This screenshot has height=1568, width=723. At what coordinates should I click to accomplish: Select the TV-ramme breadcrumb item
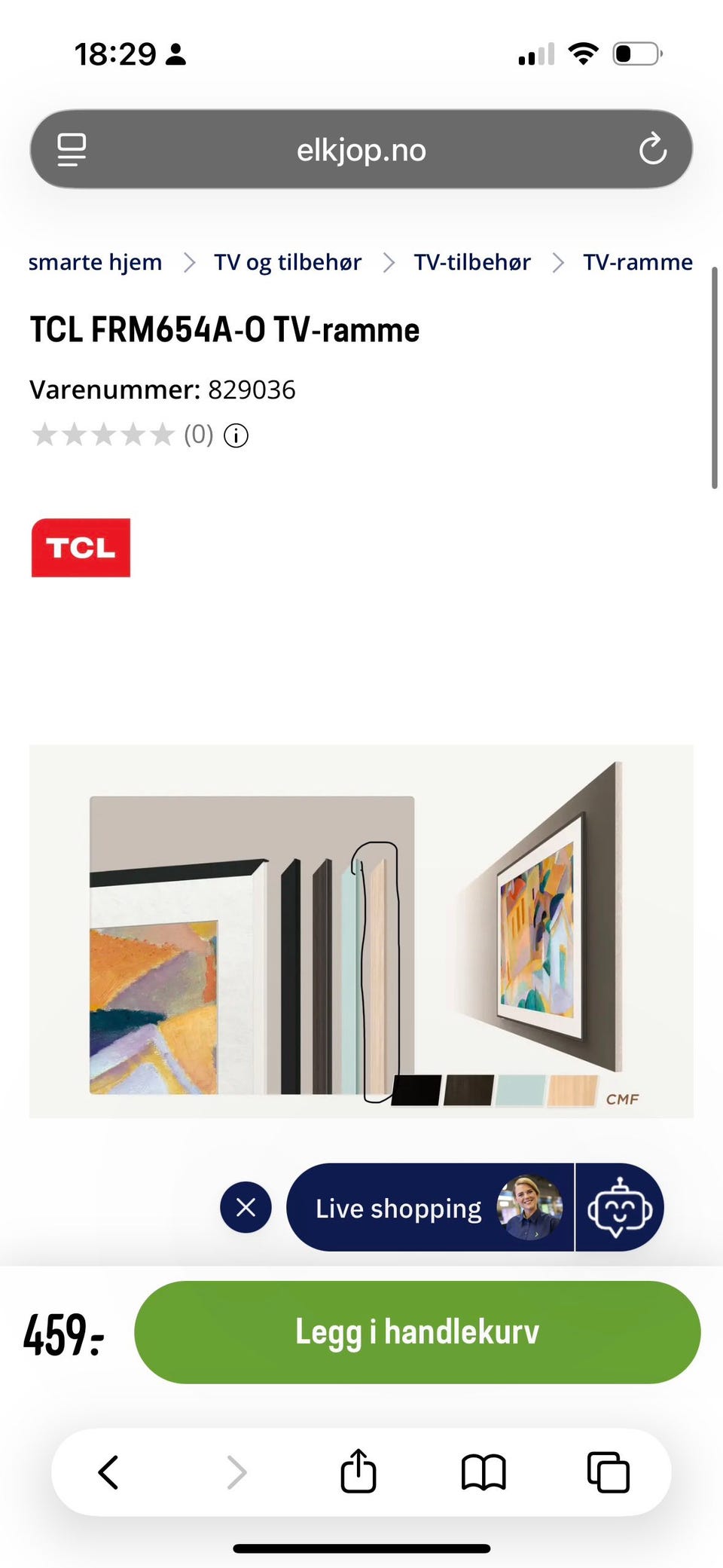[x=637, y=261]
